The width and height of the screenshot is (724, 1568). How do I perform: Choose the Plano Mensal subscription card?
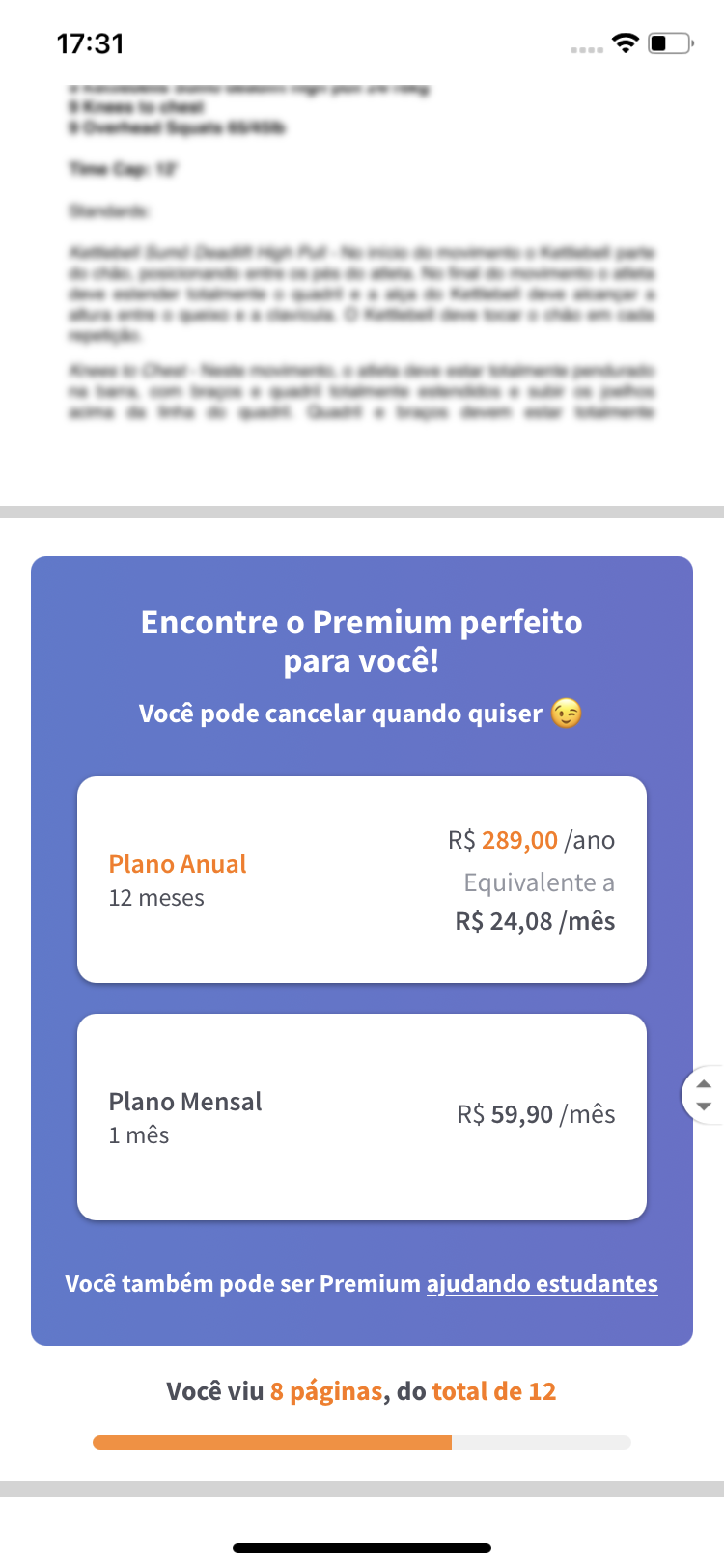[362, 1117]
